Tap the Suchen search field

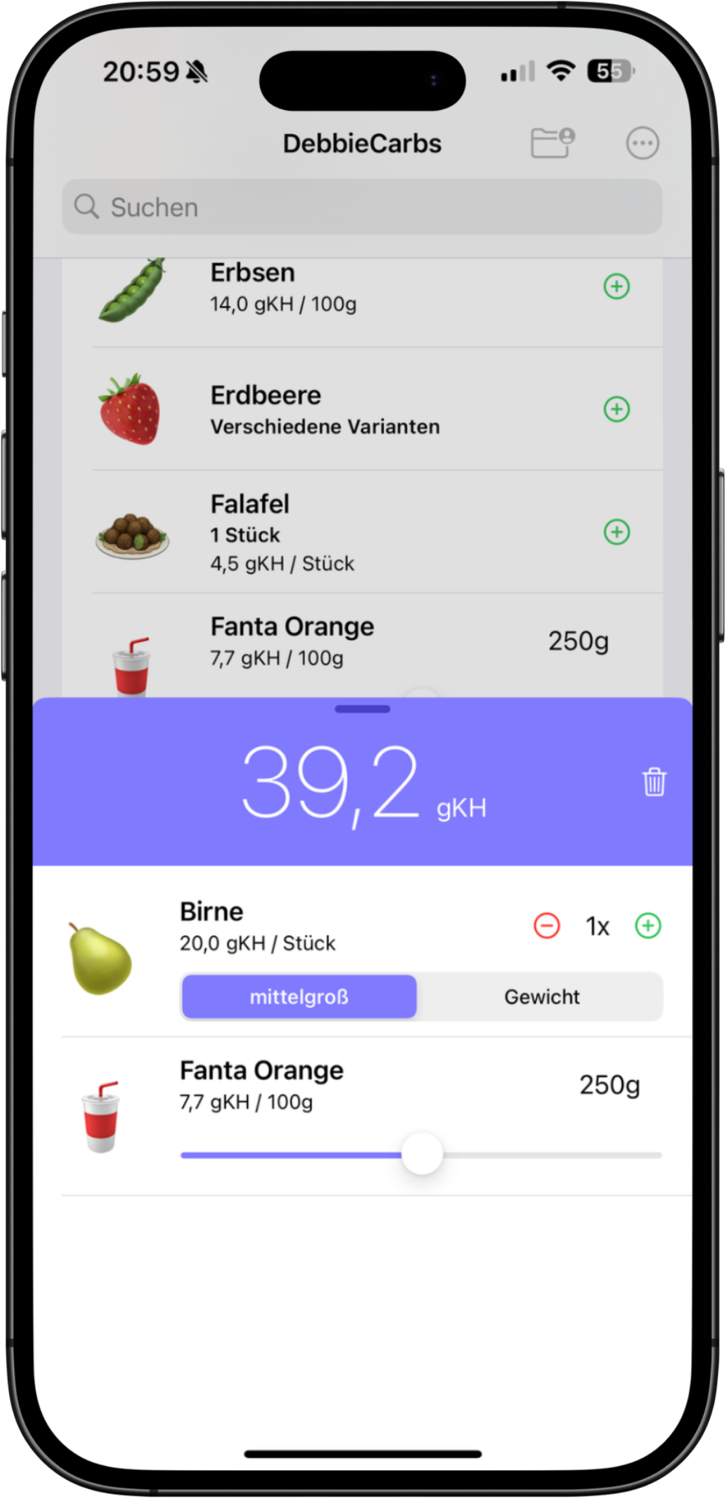tap(362, 207)
